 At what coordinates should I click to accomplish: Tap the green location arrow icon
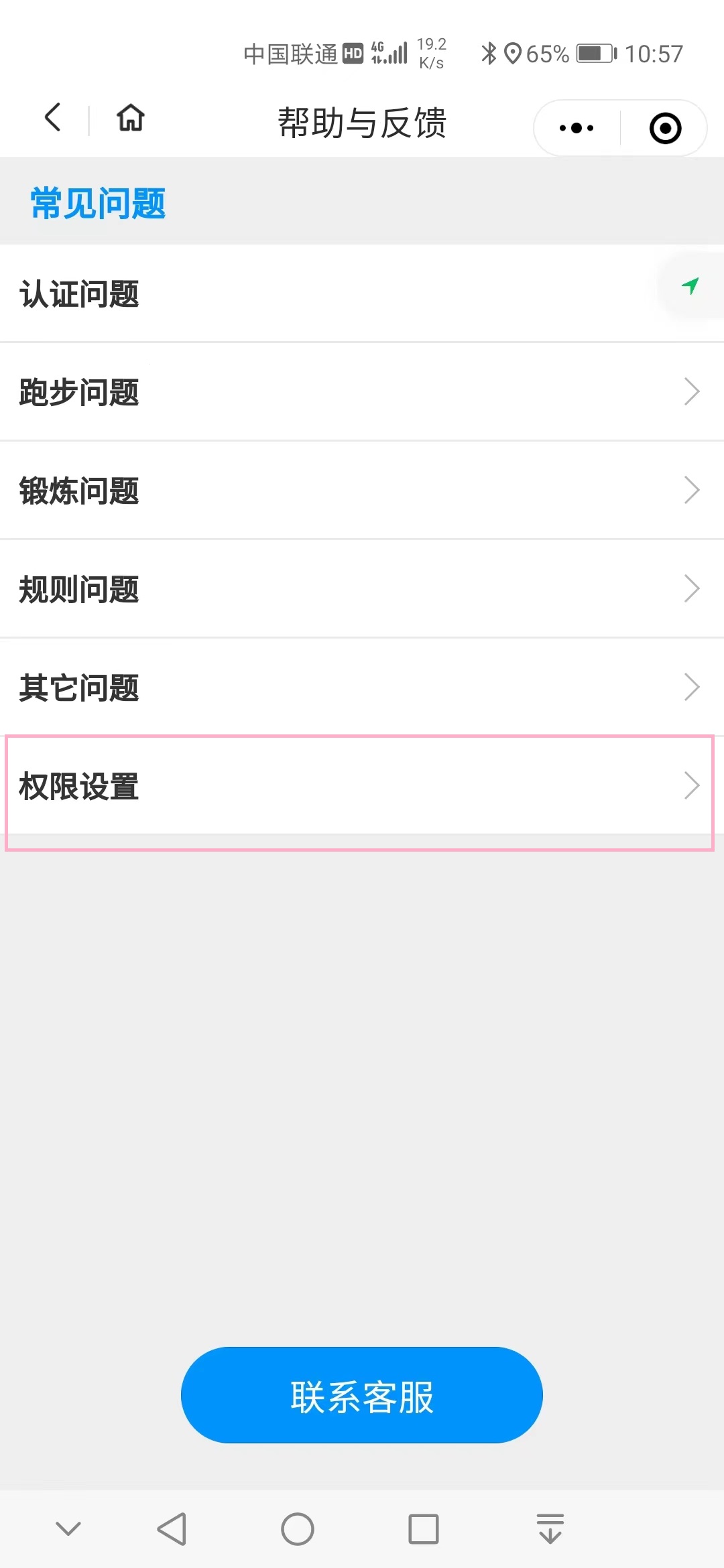click(690, 286)
